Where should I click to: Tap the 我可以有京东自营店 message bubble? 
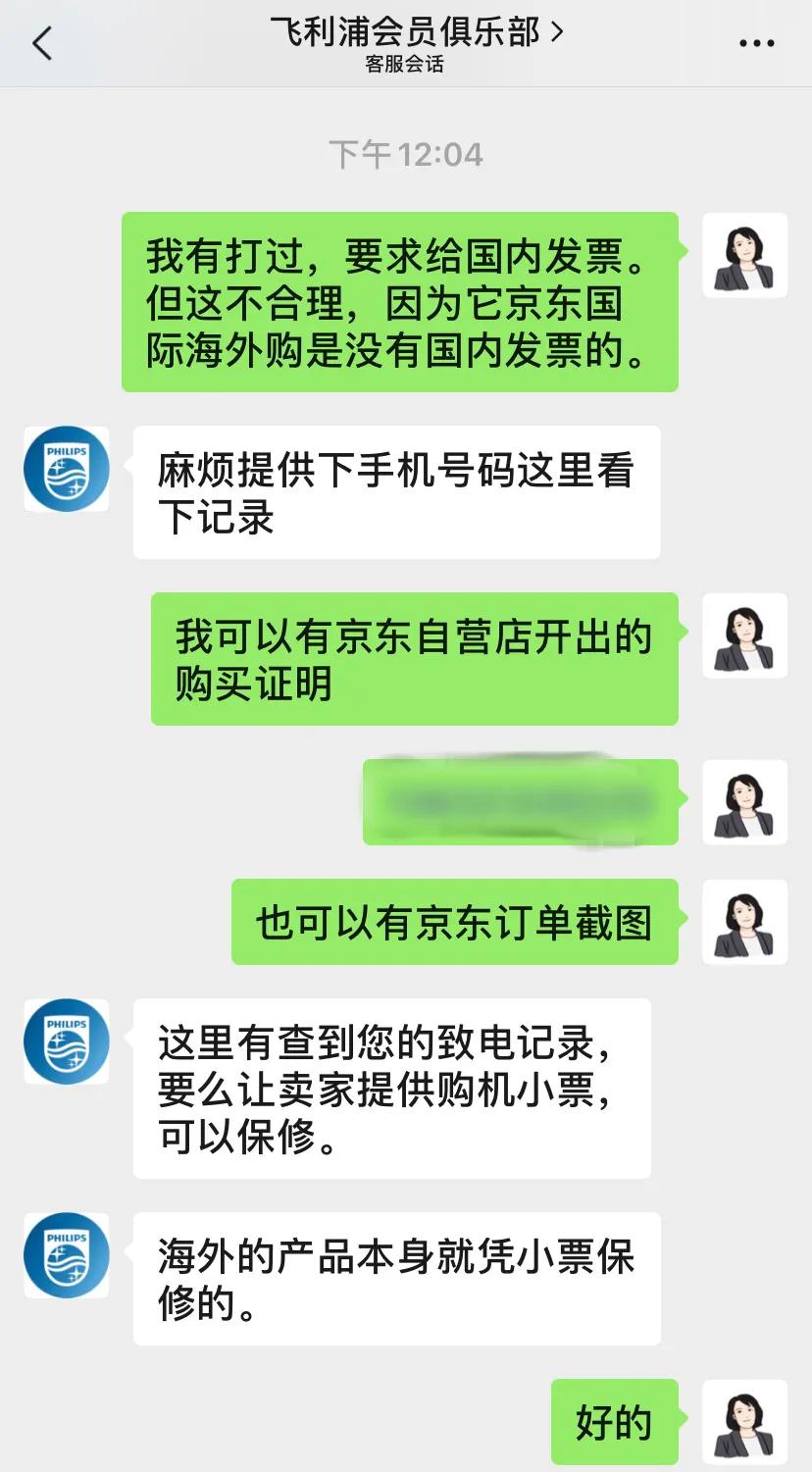[414, 657]
